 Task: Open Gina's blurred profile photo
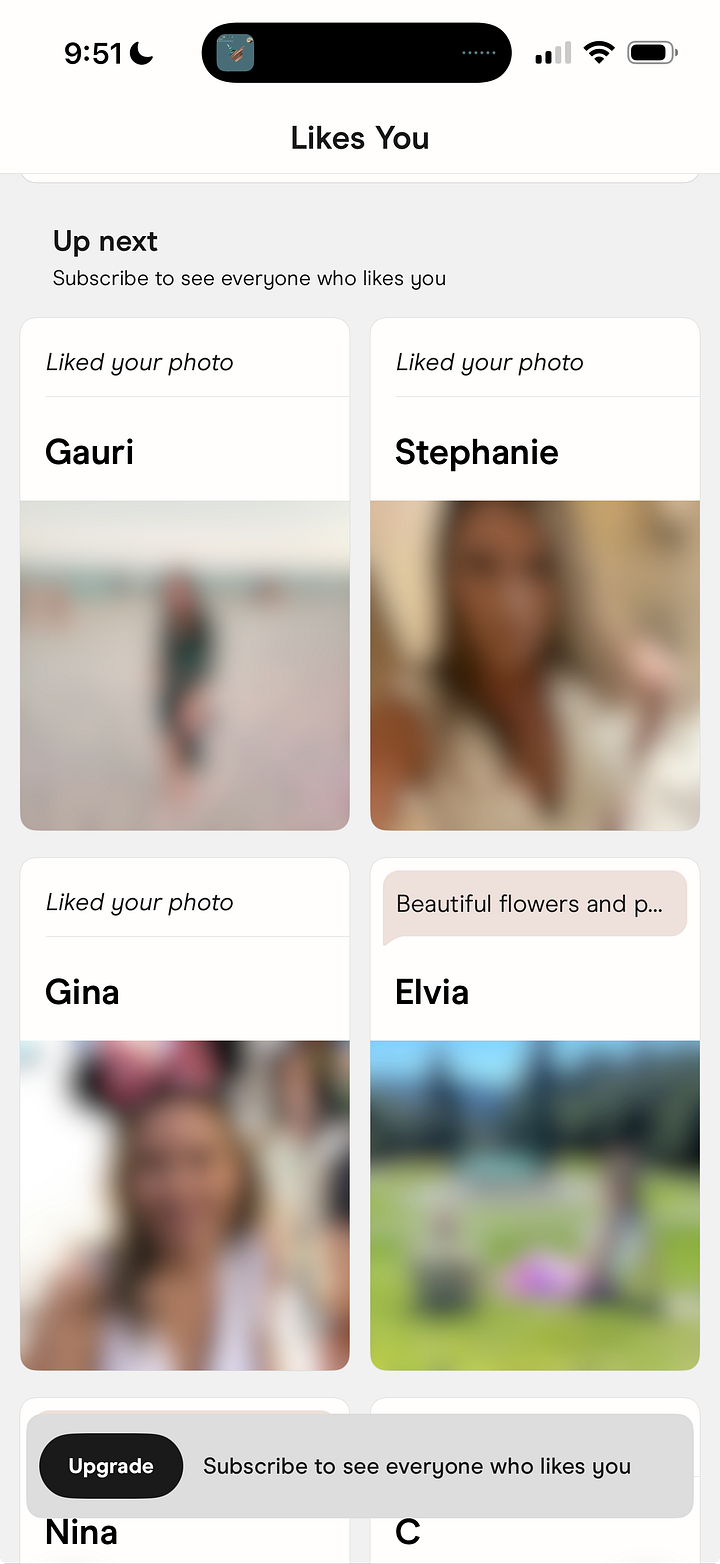click(184, 1204)
